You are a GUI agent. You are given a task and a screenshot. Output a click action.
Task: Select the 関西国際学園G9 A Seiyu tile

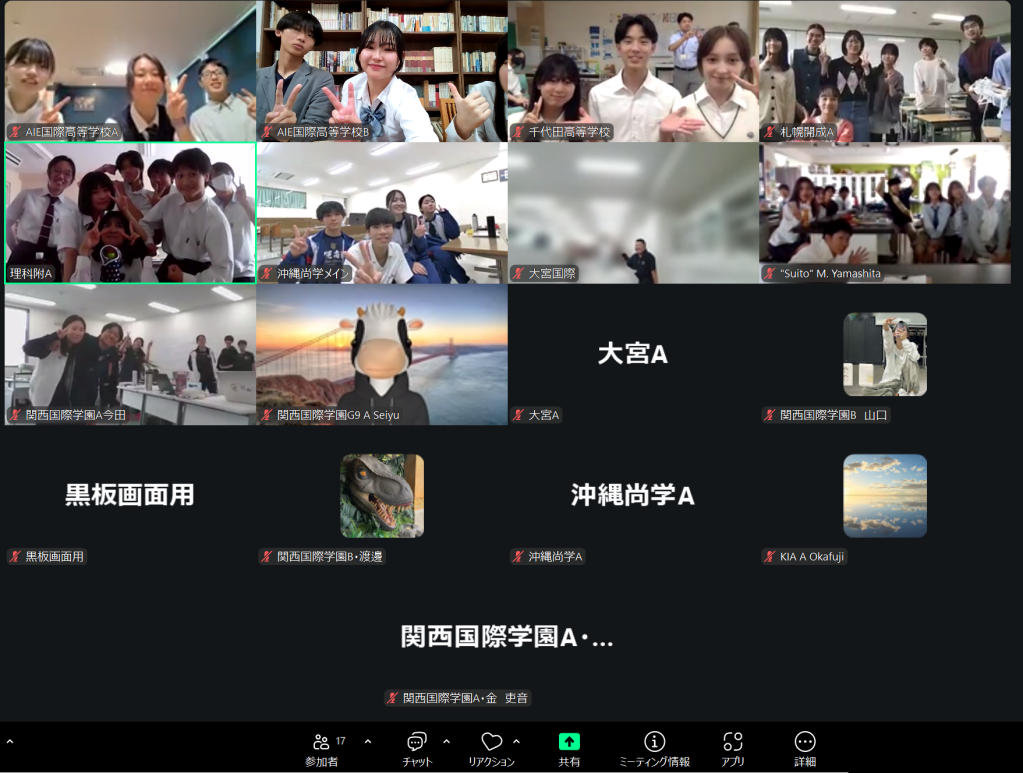tap(382, 354)
